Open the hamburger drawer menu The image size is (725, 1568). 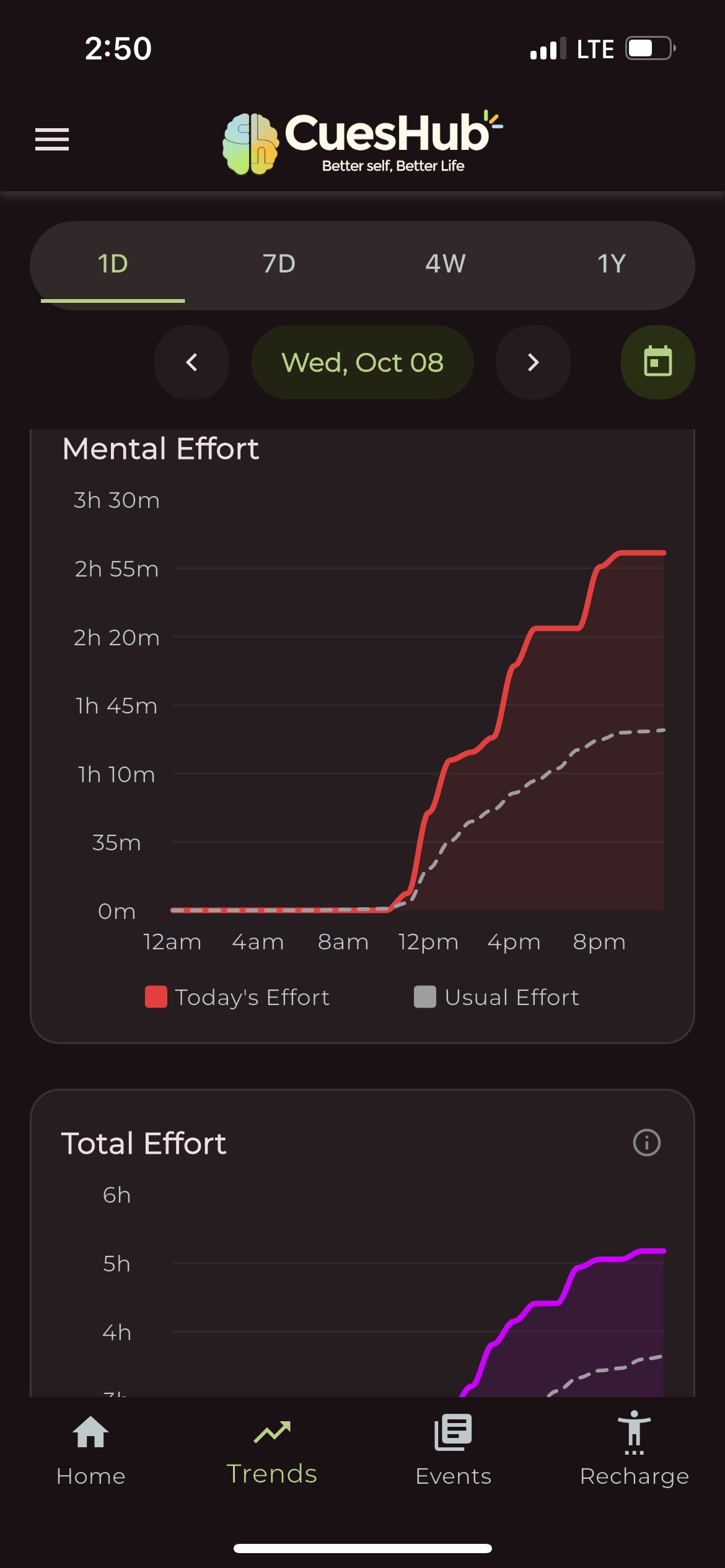pos(52,139)
